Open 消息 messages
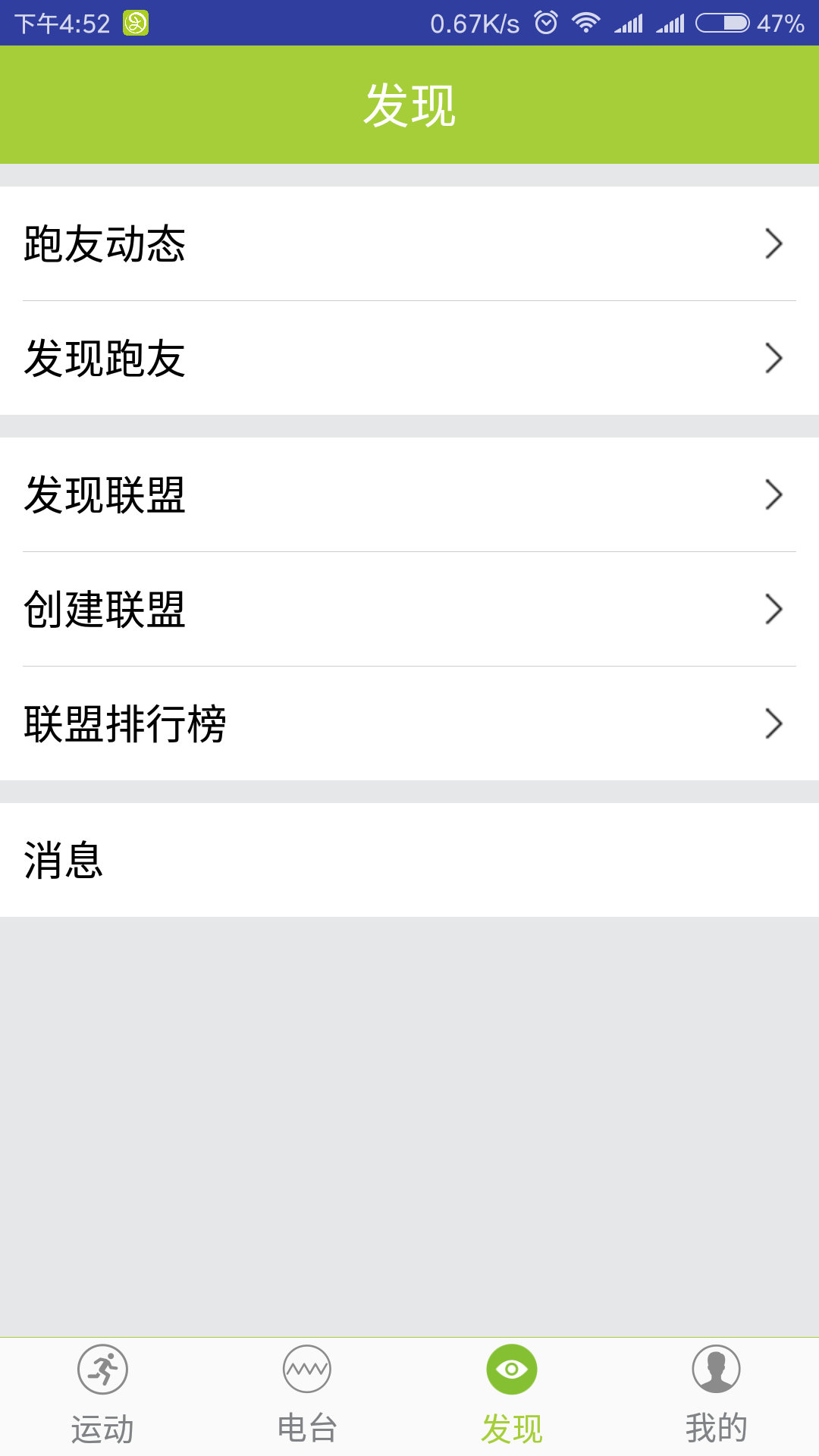The width and height of the screenshot is (819, 1456). click(409, 860)
